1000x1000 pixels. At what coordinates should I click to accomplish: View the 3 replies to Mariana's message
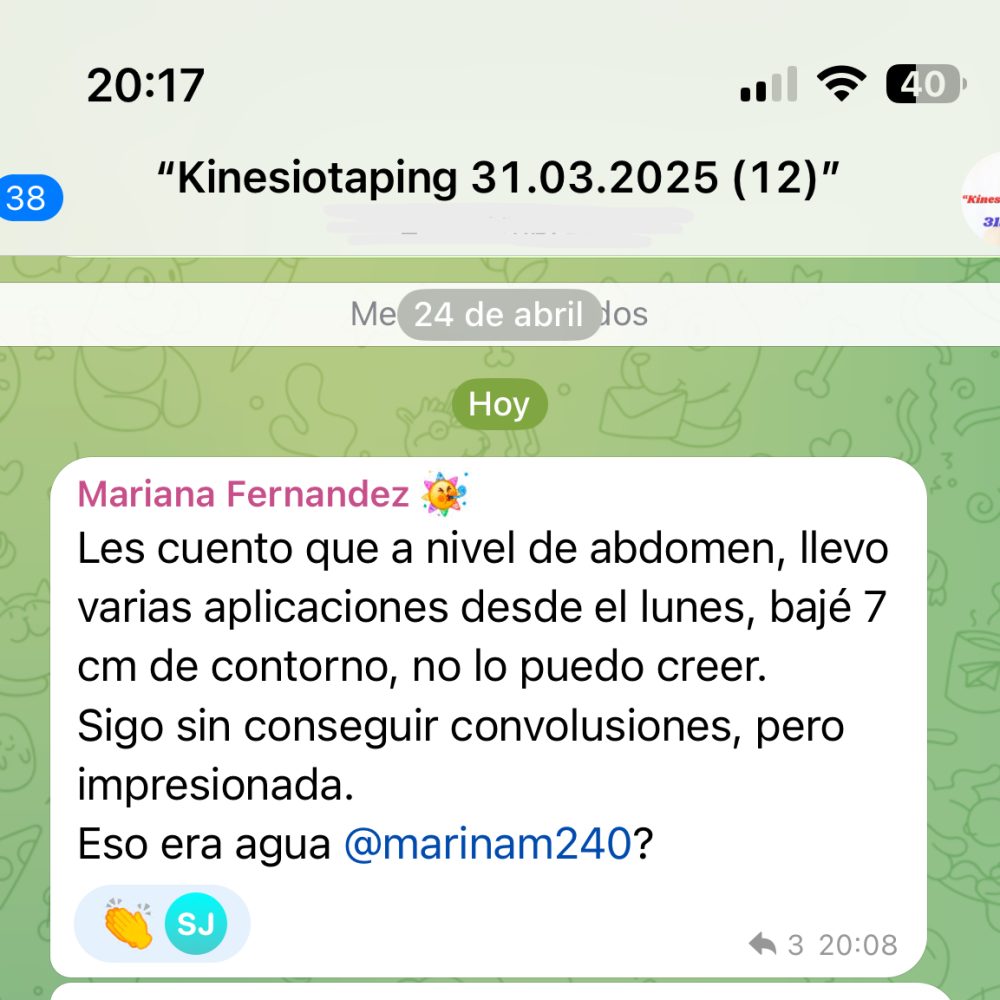(x=777, y=944)
